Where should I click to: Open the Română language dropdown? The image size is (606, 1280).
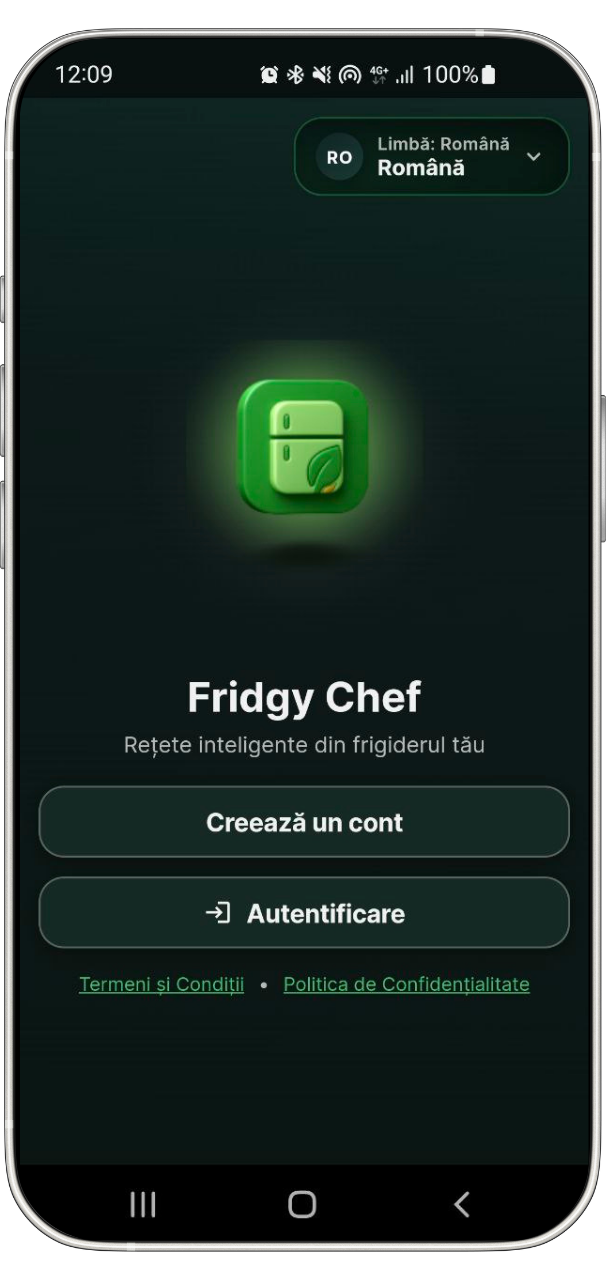pyautogui.click(x=432, y=157)
